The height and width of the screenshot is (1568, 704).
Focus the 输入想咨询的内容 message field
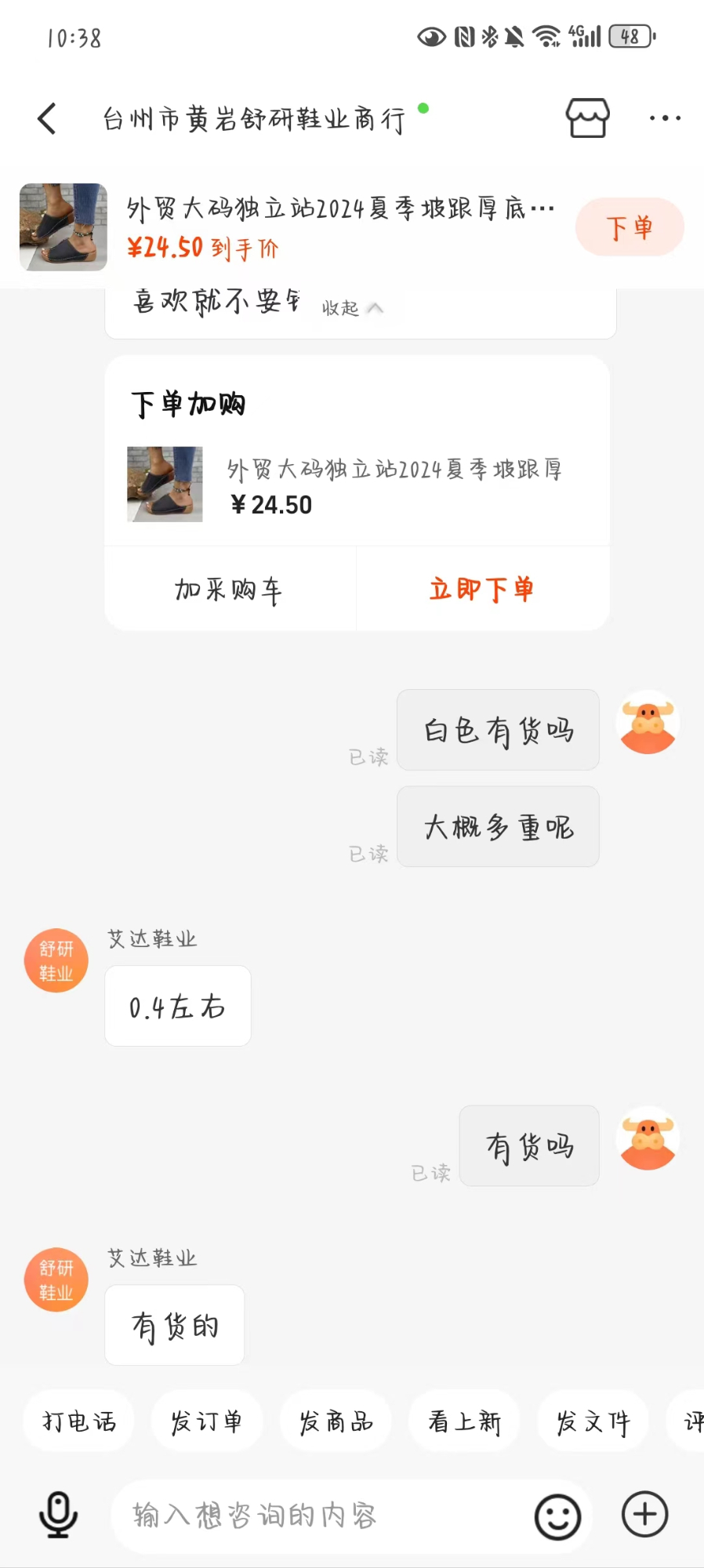click(x=321, y=1515)
